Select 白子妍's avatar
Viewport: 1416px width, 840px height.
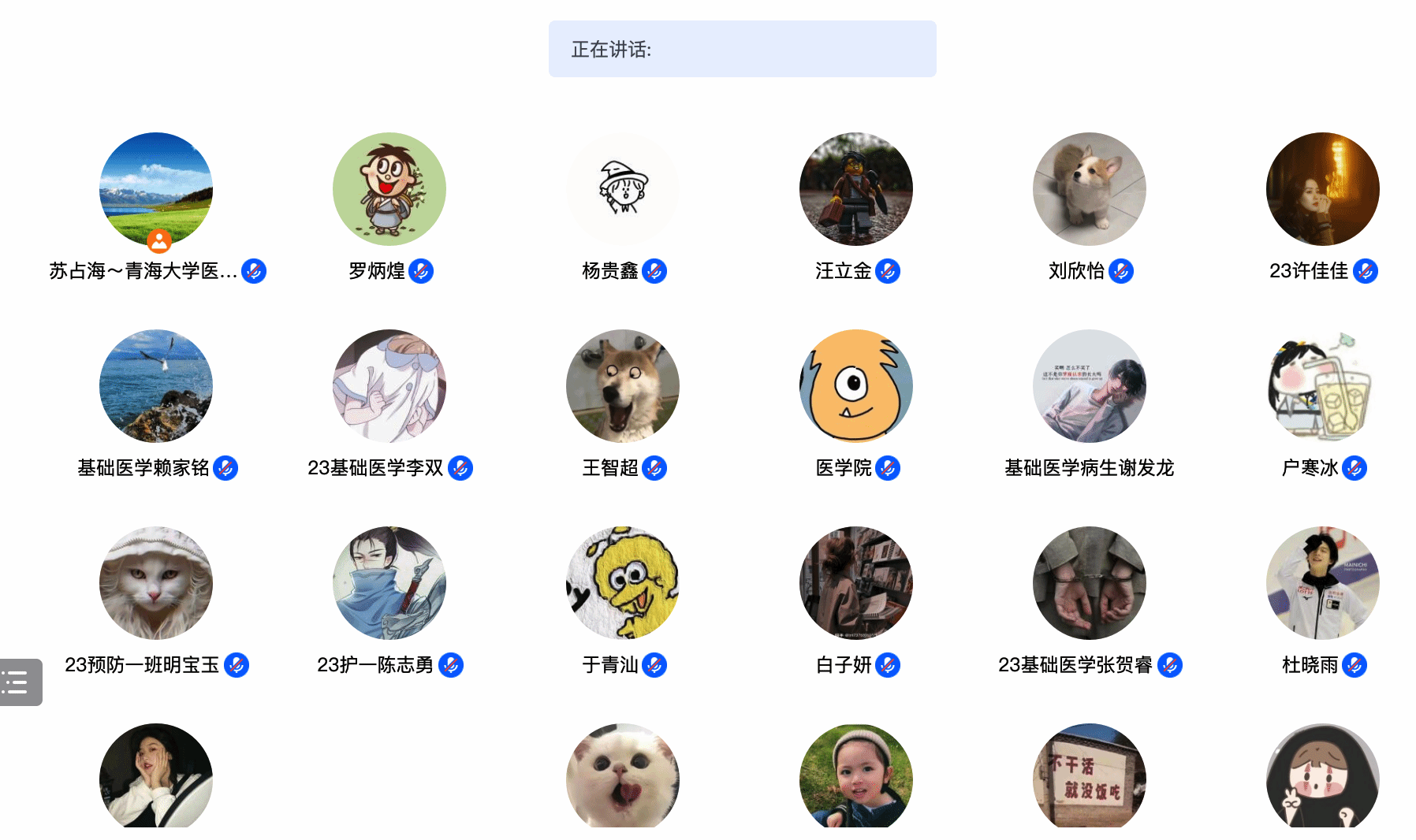click(x=856, y=584)
